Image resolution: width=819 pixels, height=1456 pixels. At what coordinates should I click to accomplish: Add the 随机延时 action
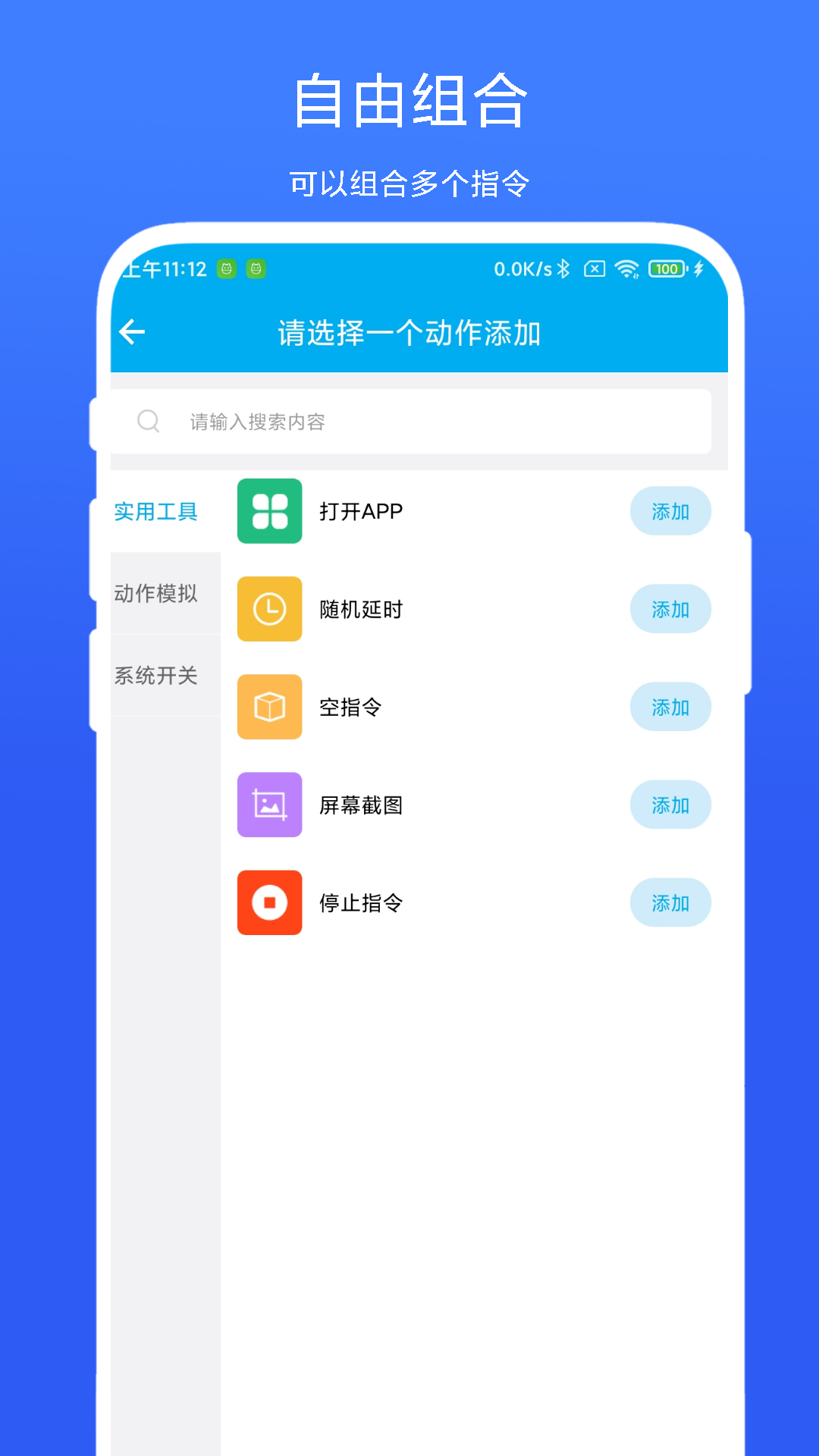(670, 609)
